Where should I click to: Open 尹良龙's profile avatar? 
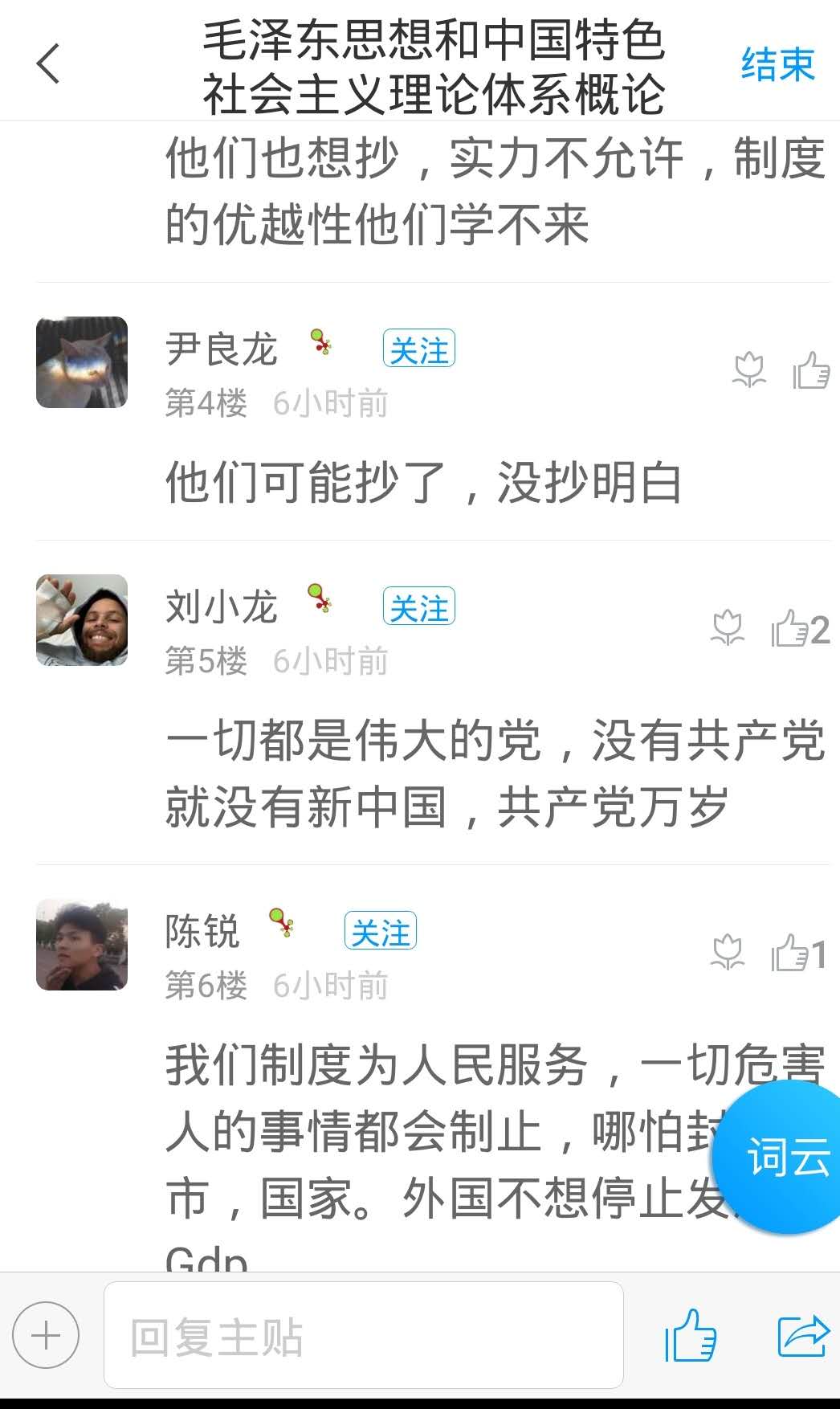click(82, 362)
